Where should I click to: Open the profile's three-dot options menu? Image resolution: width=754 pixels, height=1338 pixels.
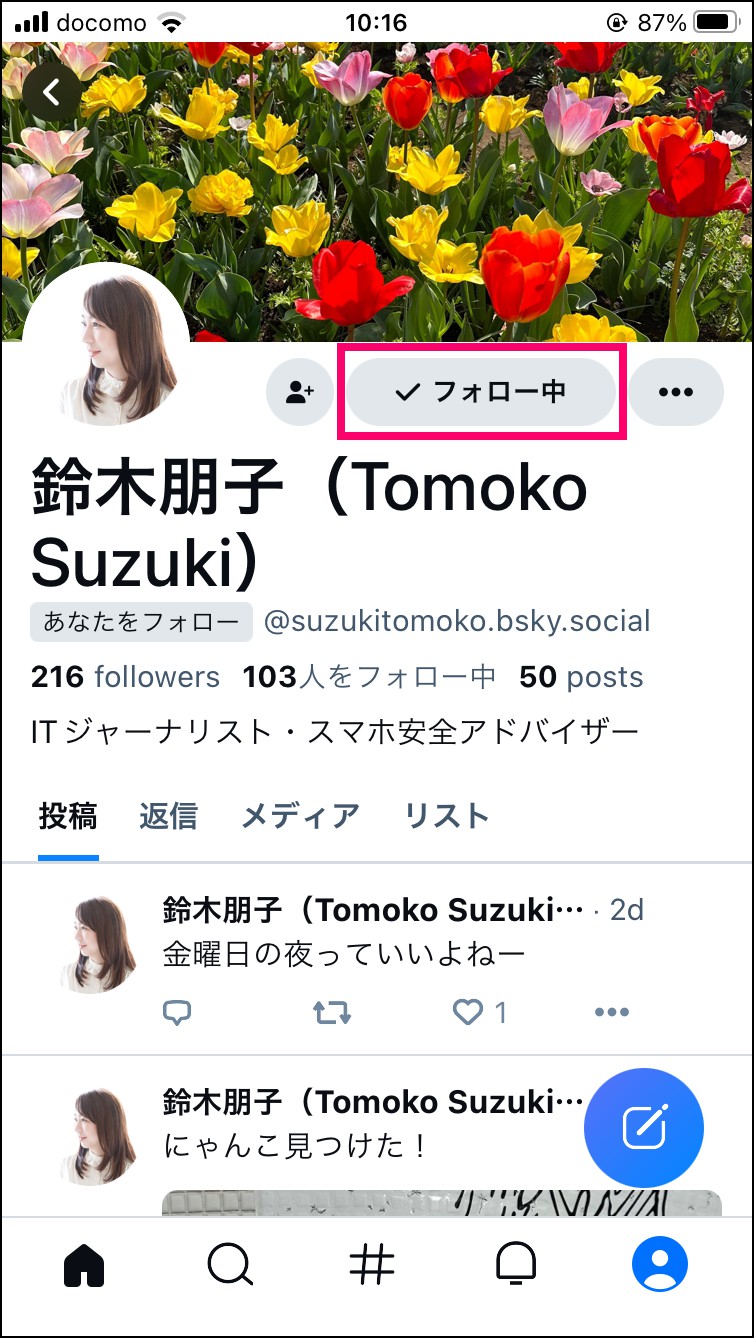click(676, 392)
